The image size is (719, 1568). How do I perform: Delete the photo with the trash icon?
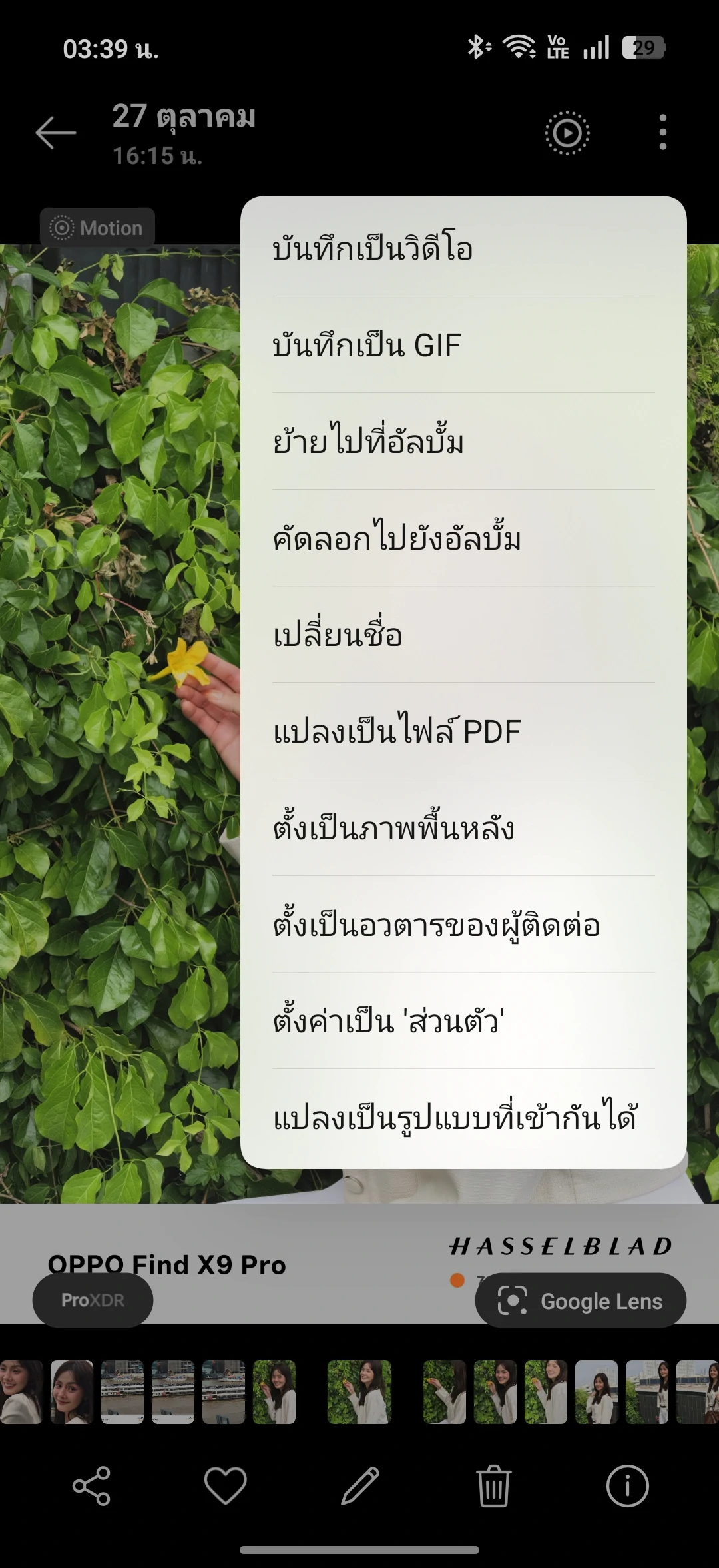click(494, 1486)
